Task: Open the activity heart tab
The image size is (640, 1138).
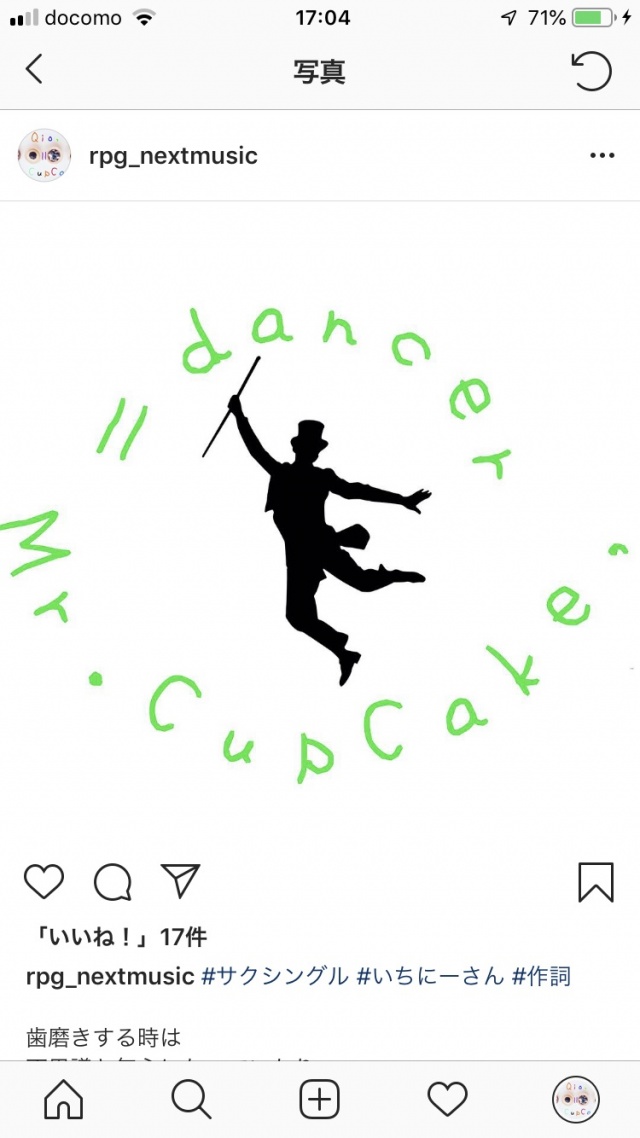Action: coord(447,1100)
